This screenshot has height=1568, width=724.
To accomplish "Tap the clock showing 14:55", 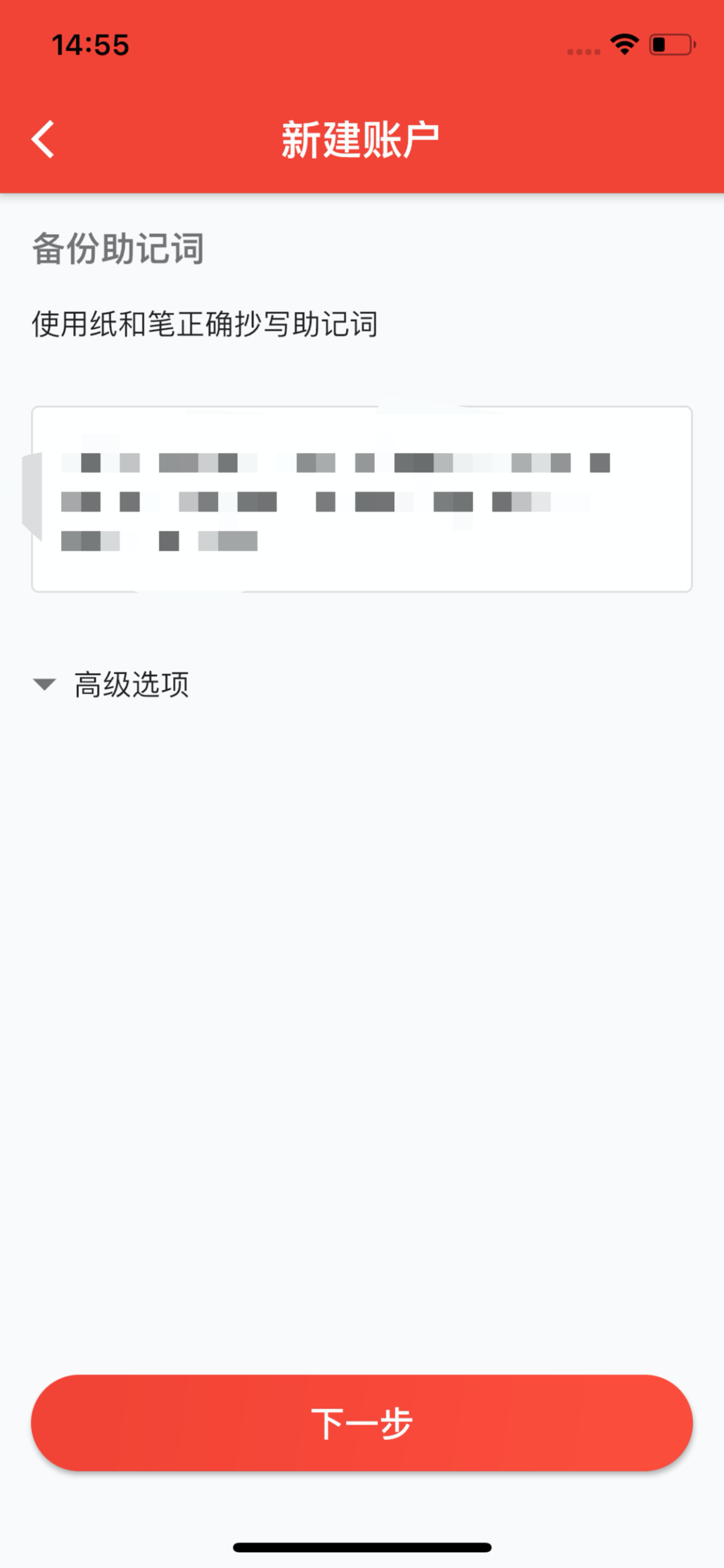I will [x=90, y=44].
